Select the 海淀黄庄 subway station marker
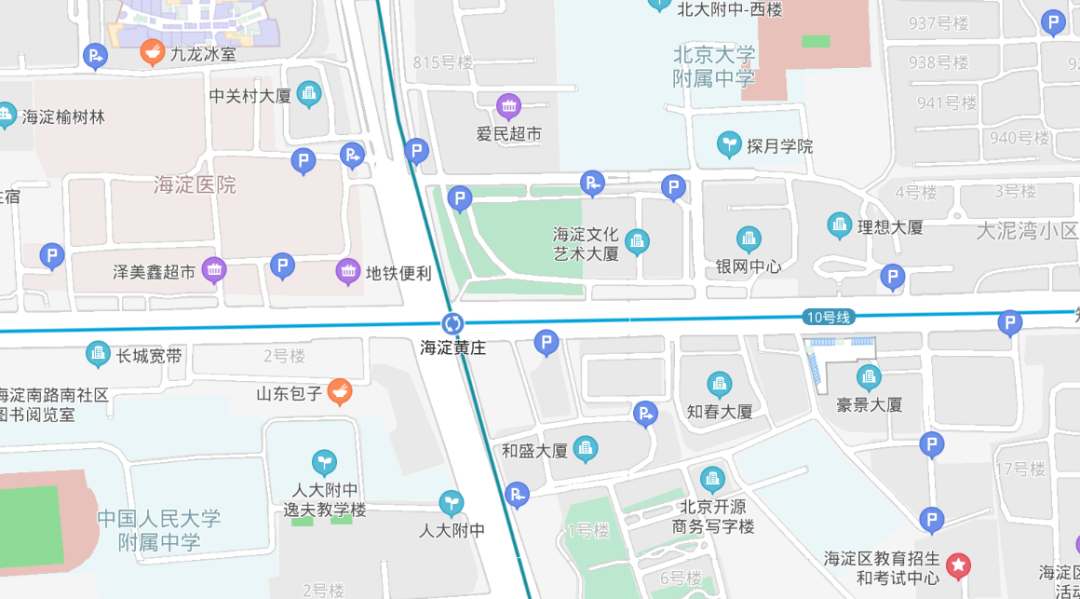 pyautogui.click(x=453, y=323)
